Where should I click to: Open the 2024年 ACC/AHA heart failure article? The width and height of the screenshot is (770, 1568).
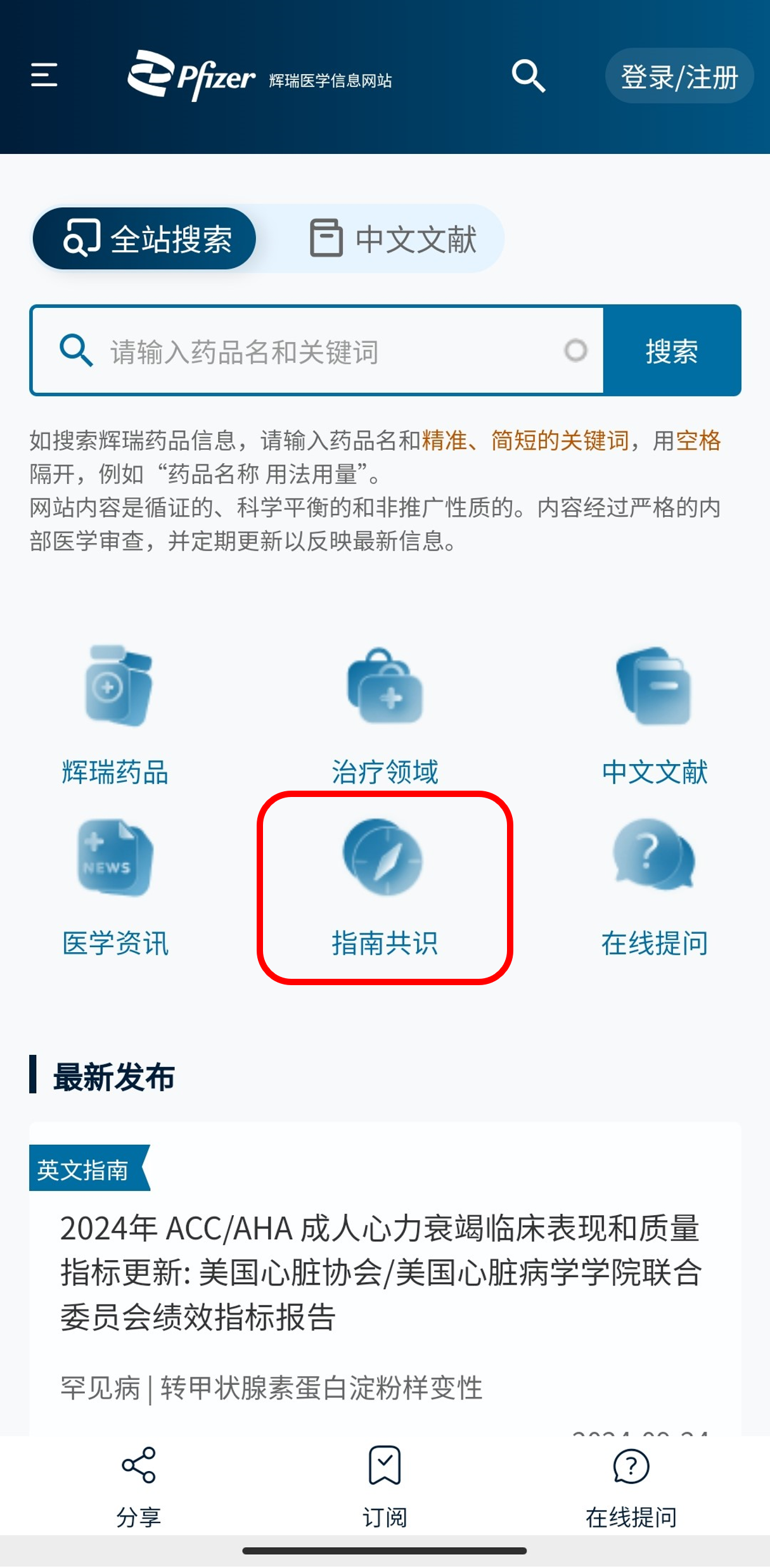(x=380, y=1272)
